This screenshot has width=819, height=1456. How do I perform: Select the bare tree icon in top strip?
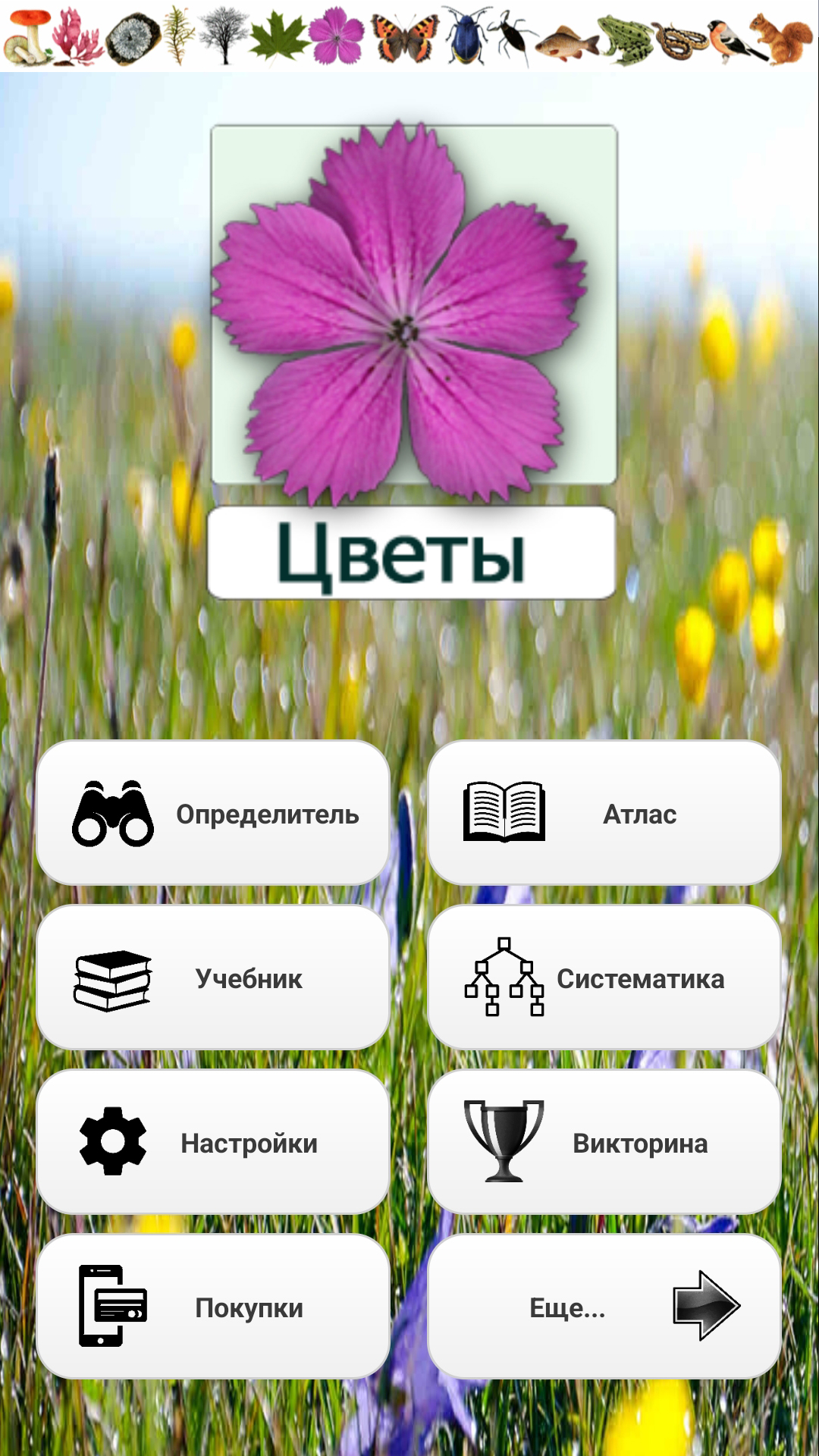click(223, 36)
